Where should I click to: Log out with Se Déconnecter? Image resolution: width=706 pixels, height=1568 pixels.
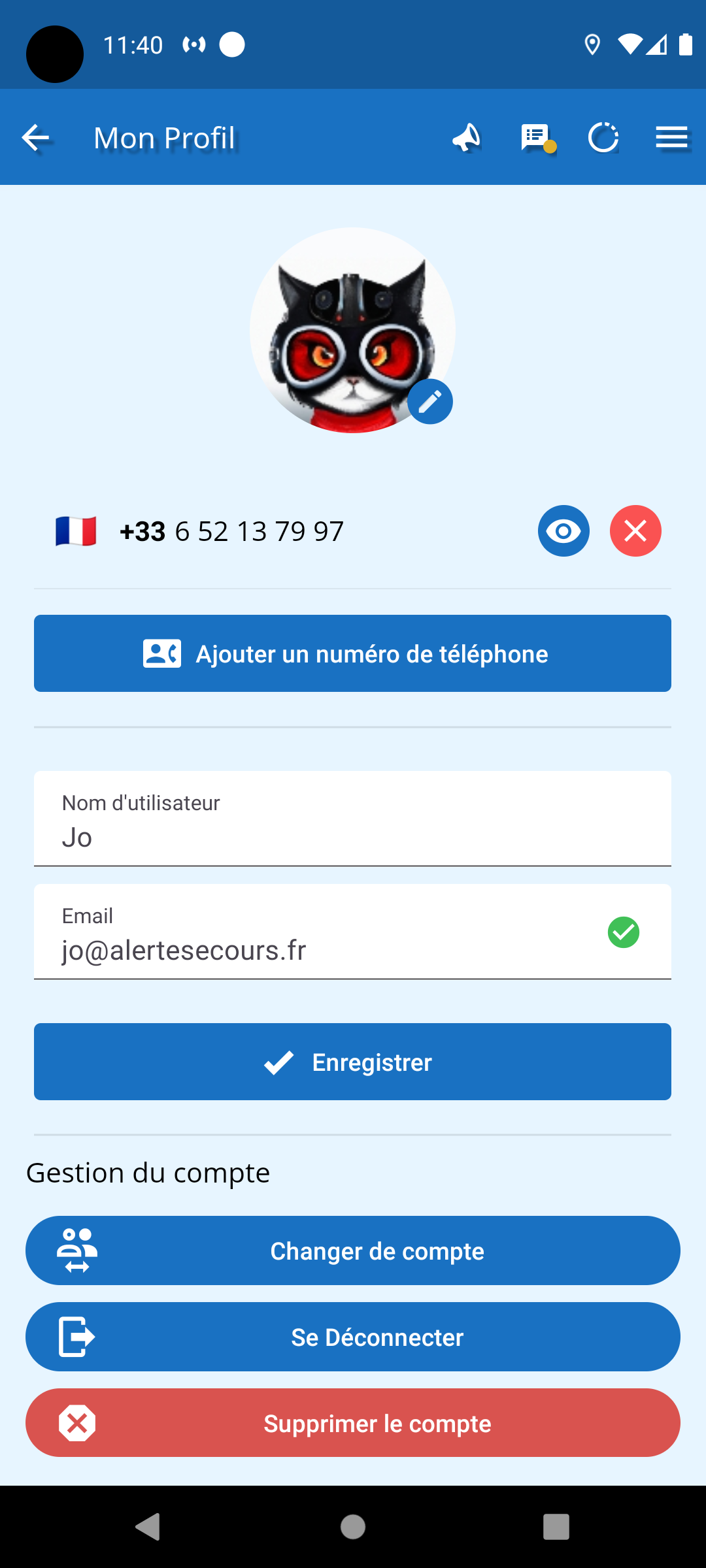pos(352,1337)
